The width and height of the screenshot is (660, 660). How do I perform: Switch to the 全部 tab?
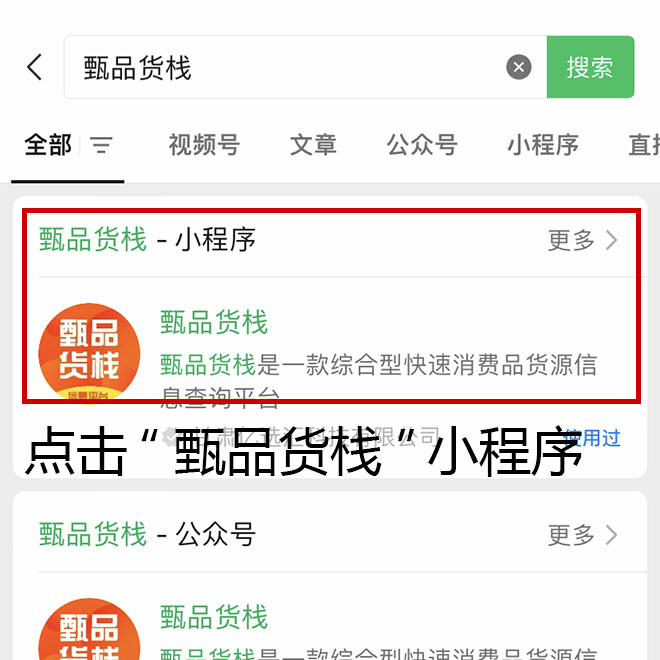click(48, 145)
